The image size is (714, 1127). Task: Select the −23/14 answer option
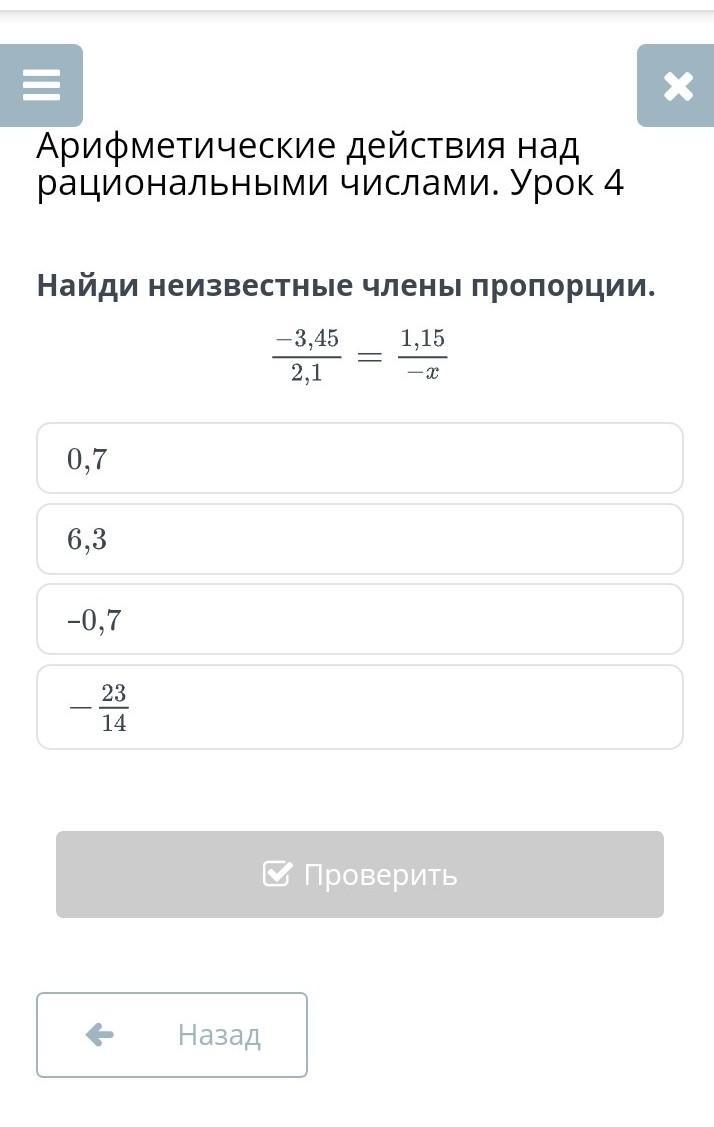[359, 707]
